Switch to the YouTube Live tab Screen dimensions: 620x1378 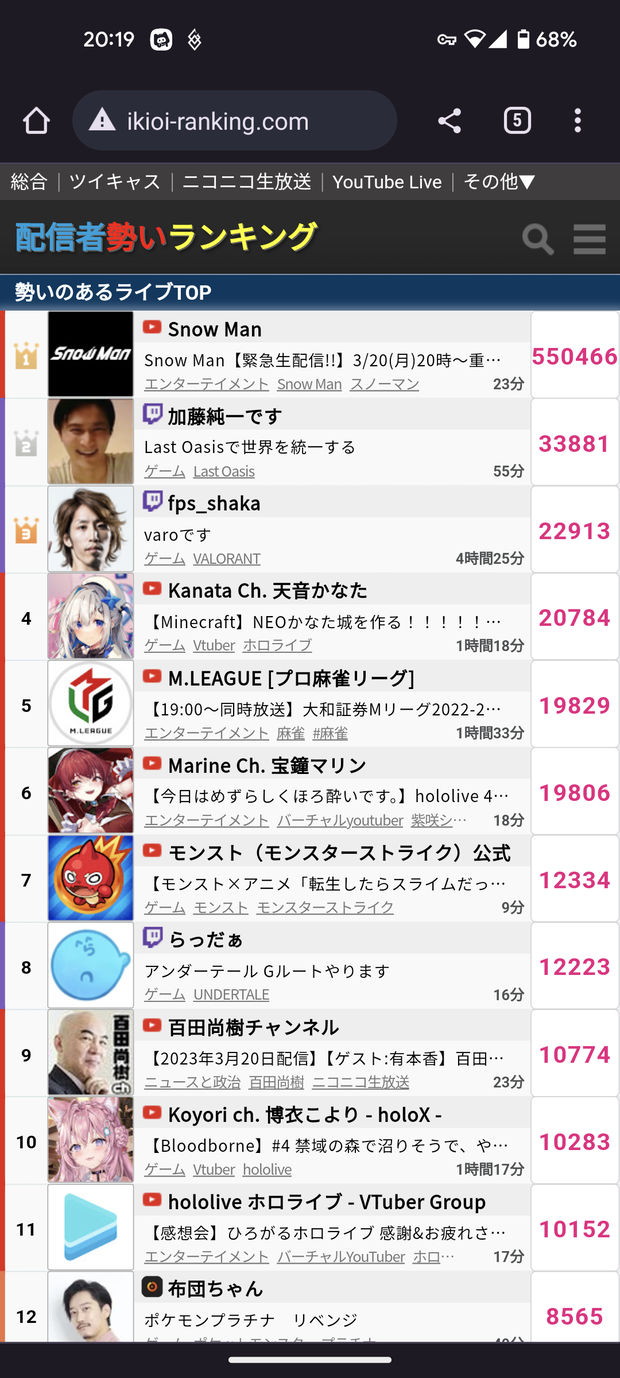point(387,182)
